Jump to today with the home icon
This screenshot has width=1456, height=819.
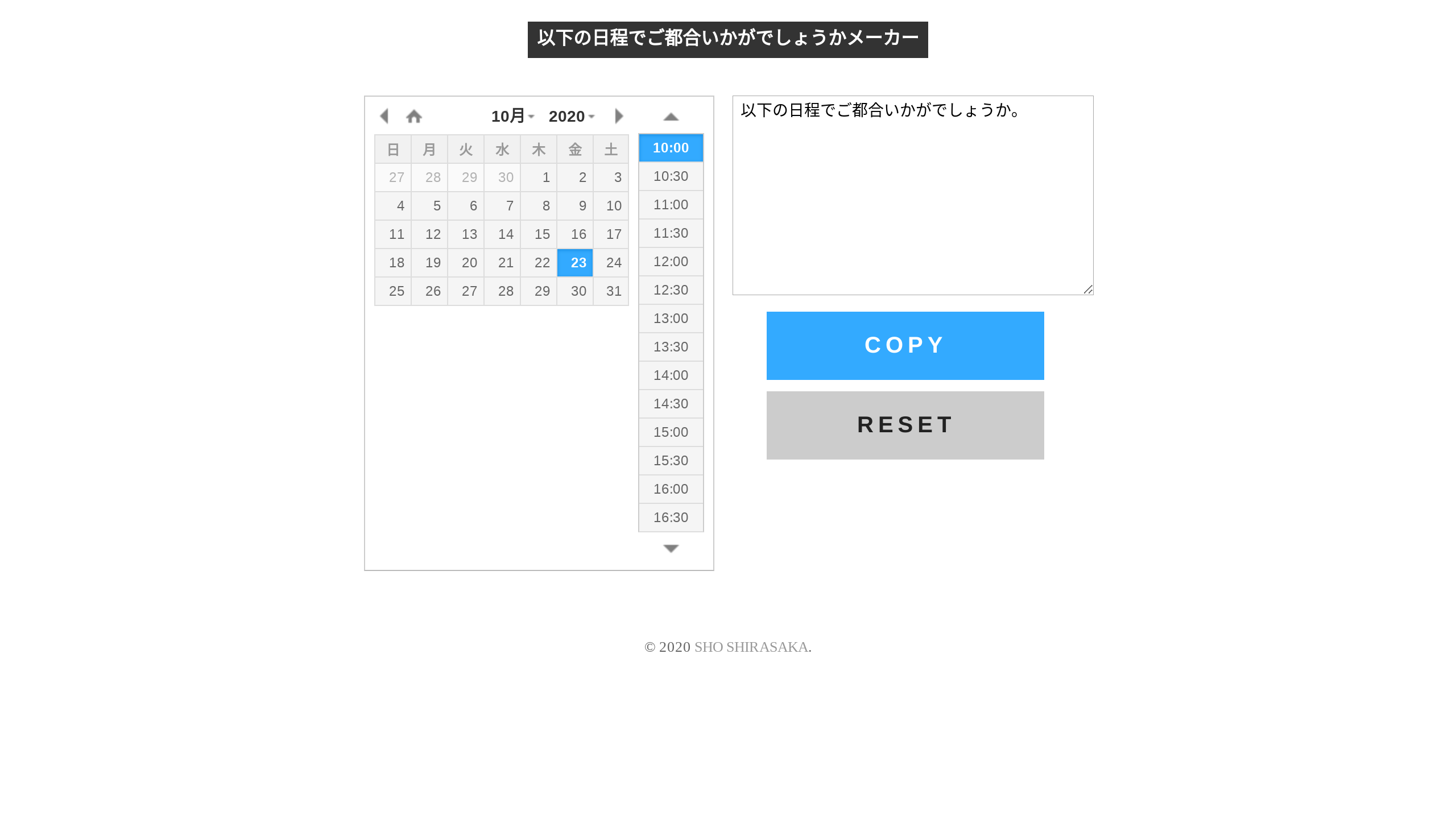[414, 116]
